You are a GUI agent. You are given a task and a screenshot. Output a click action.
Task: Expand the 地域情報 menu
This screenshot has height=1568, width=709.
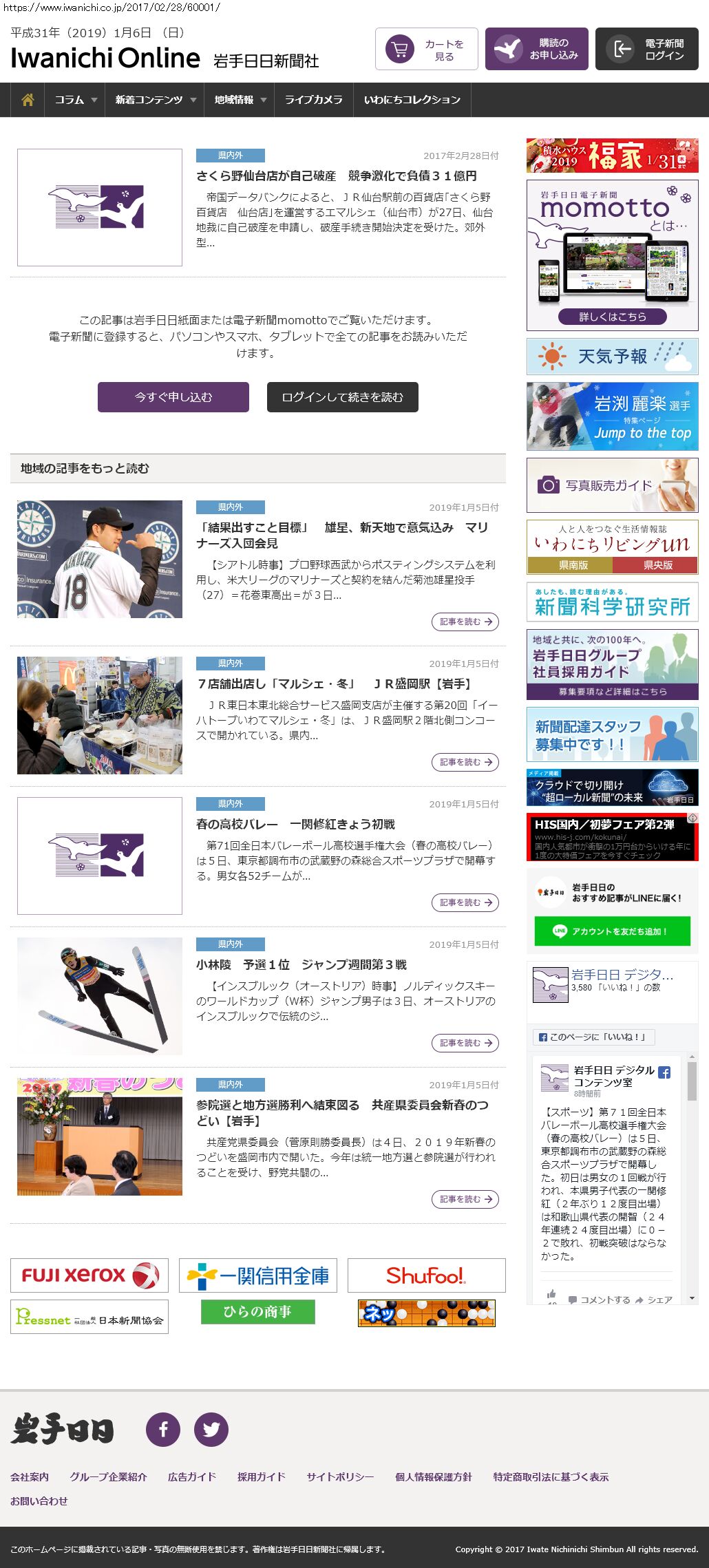click(x=240, y=100)
